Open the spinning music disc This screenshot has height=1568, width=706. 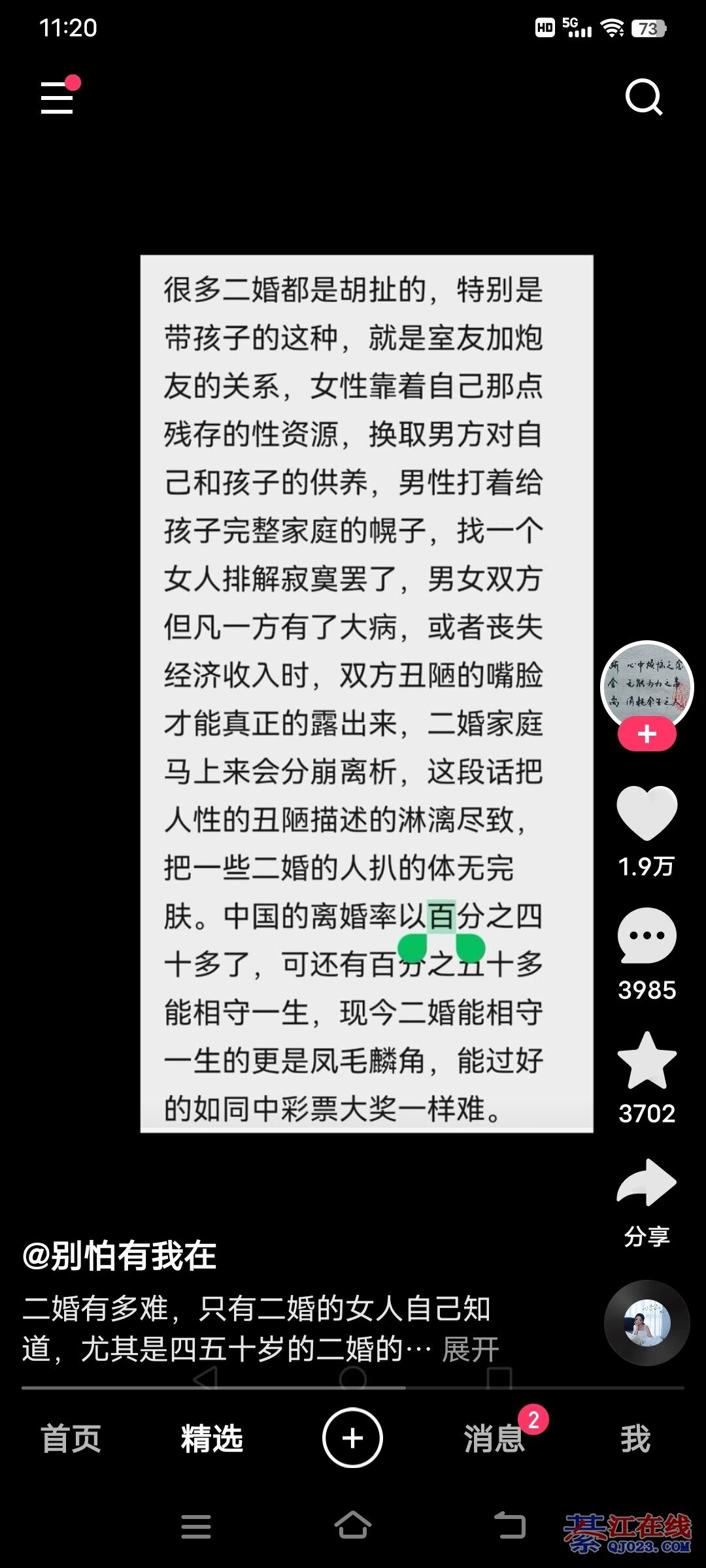647,1322
